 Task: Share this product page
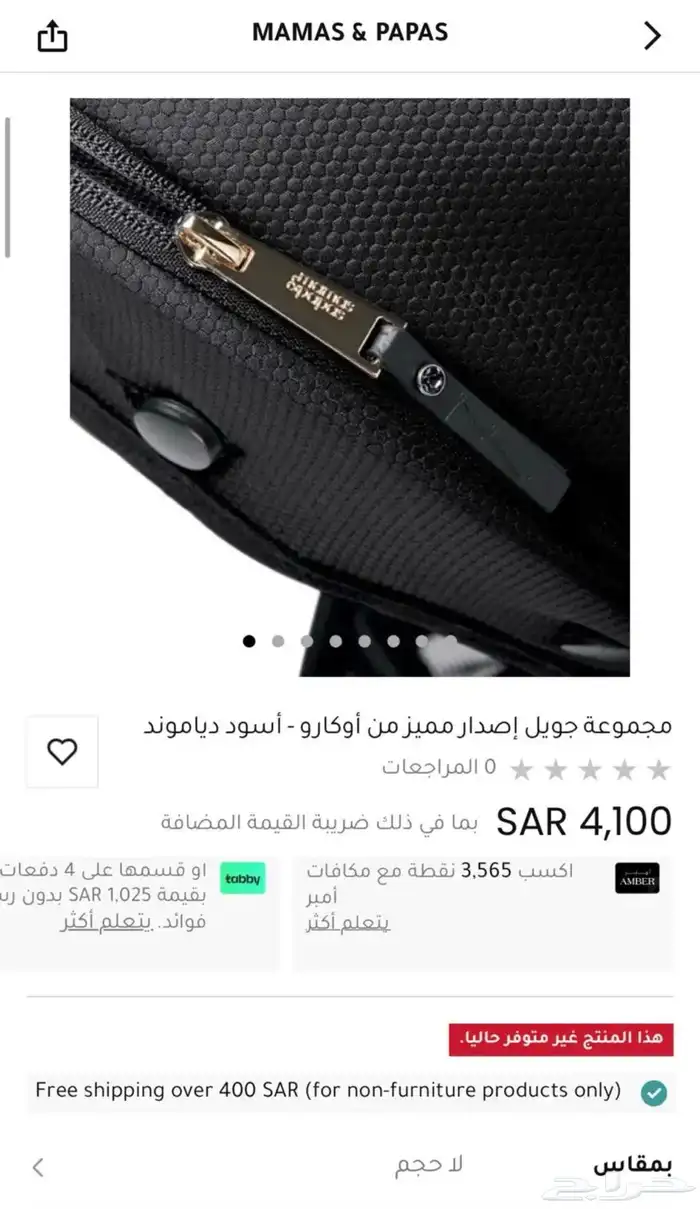[52, 36]
